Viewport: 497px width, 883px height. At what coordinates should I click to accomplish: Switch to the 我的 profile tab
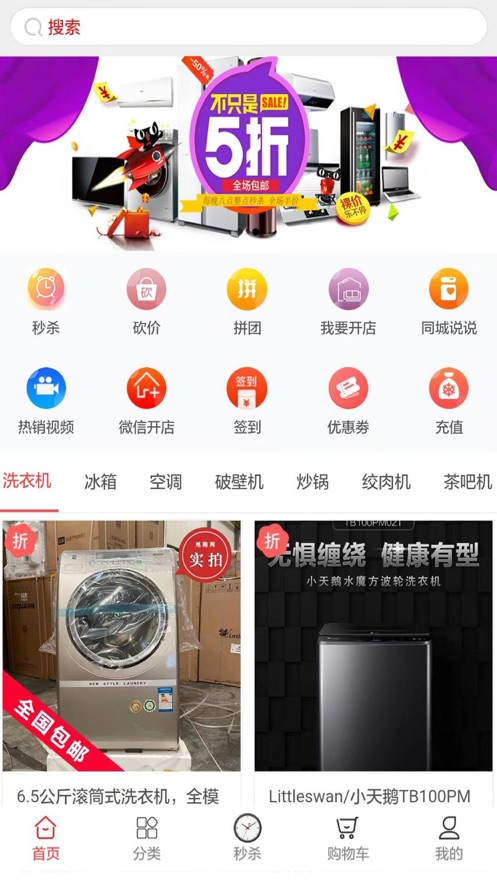[x=449, y=838]
